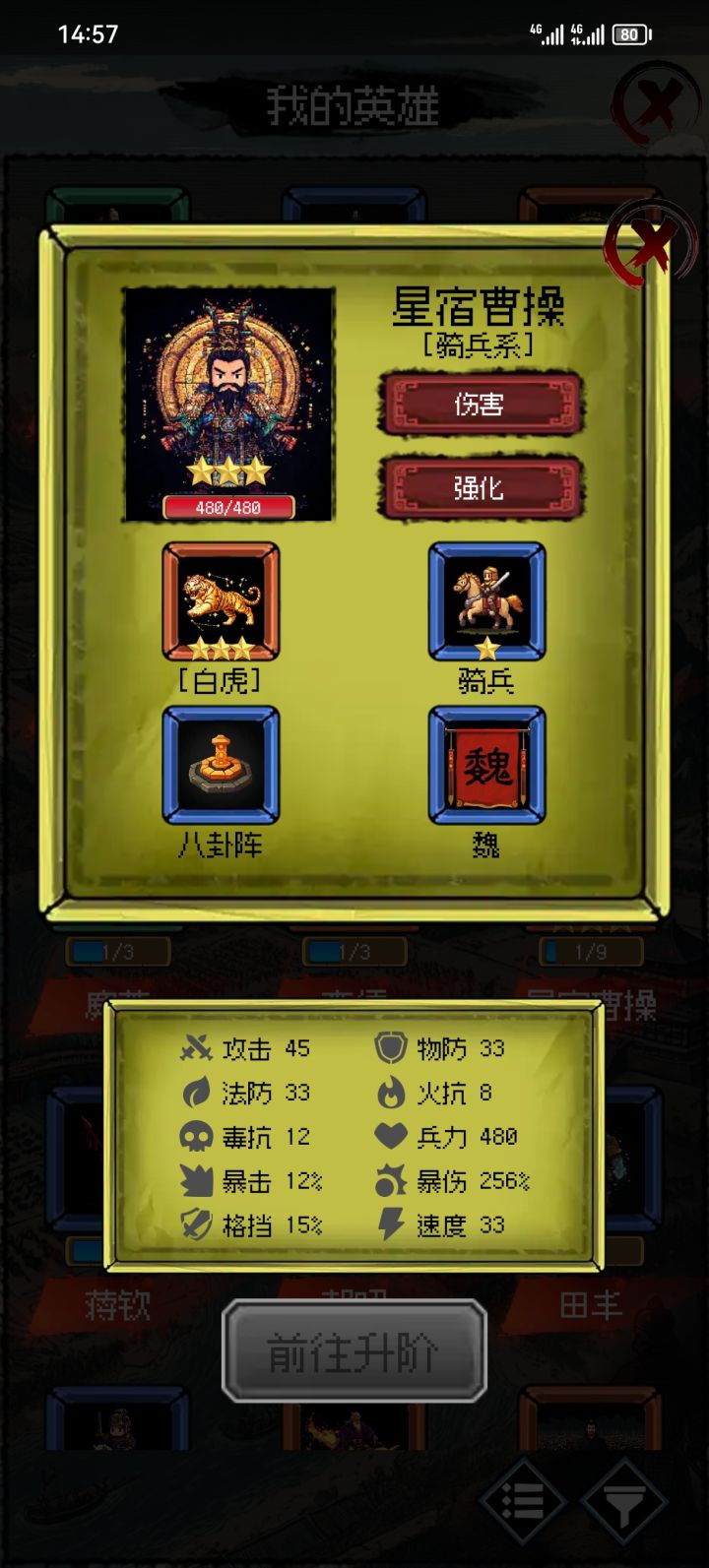
Task: Click the 火抗 flame resistance icon
Action: (x=393, y=1093)
